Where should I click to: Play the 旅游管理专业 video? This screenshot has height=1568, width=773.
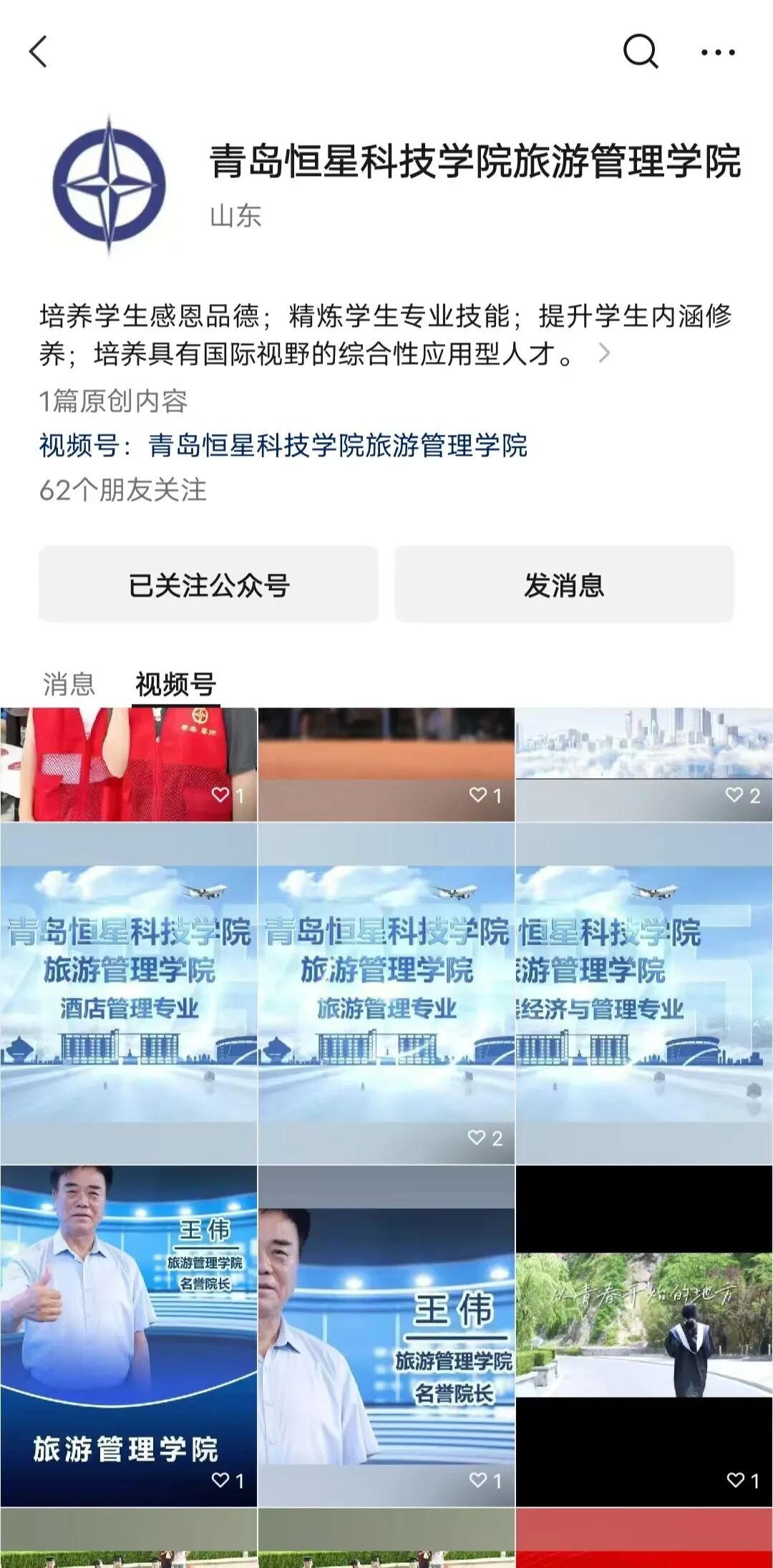pos(386,993)
